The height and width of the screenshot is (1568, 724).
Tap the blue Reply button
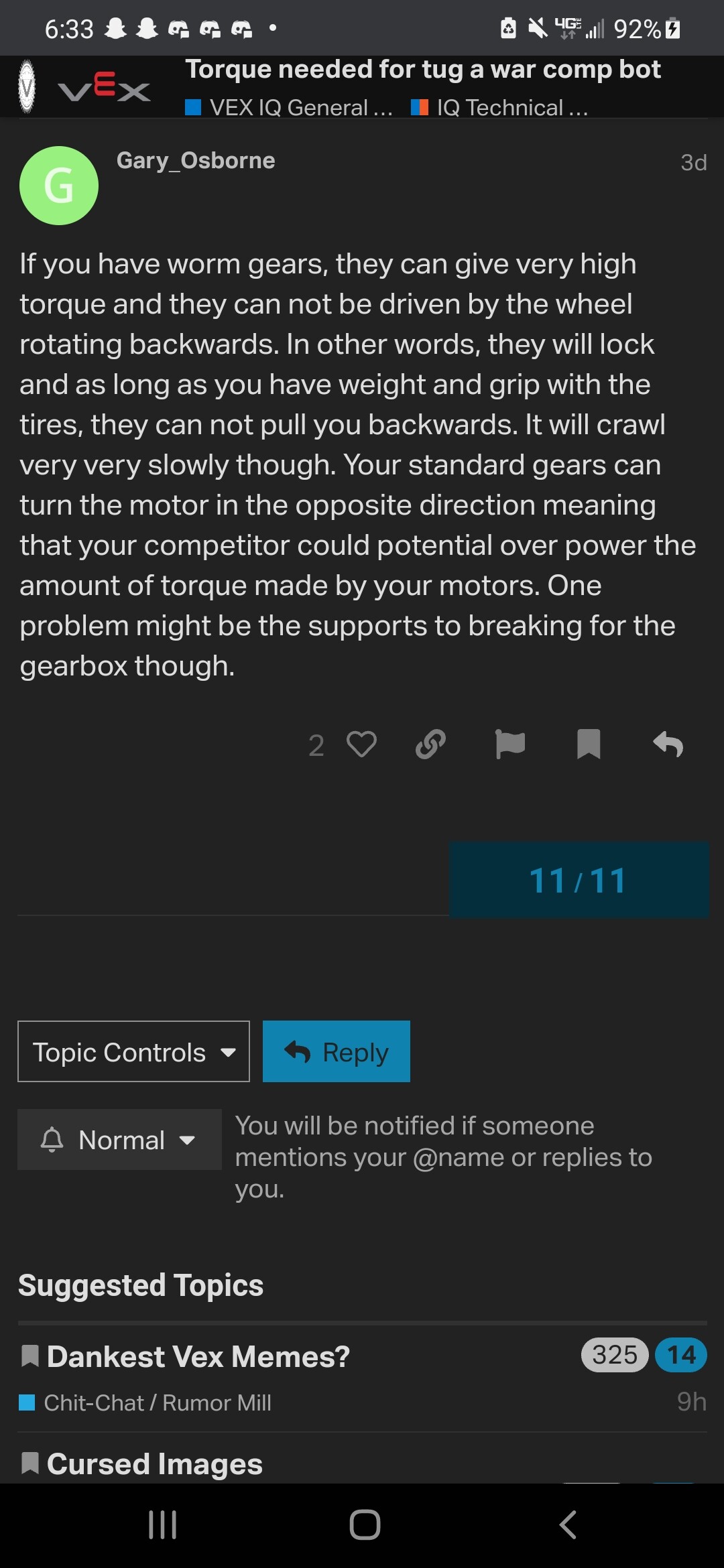(337, 1051)
